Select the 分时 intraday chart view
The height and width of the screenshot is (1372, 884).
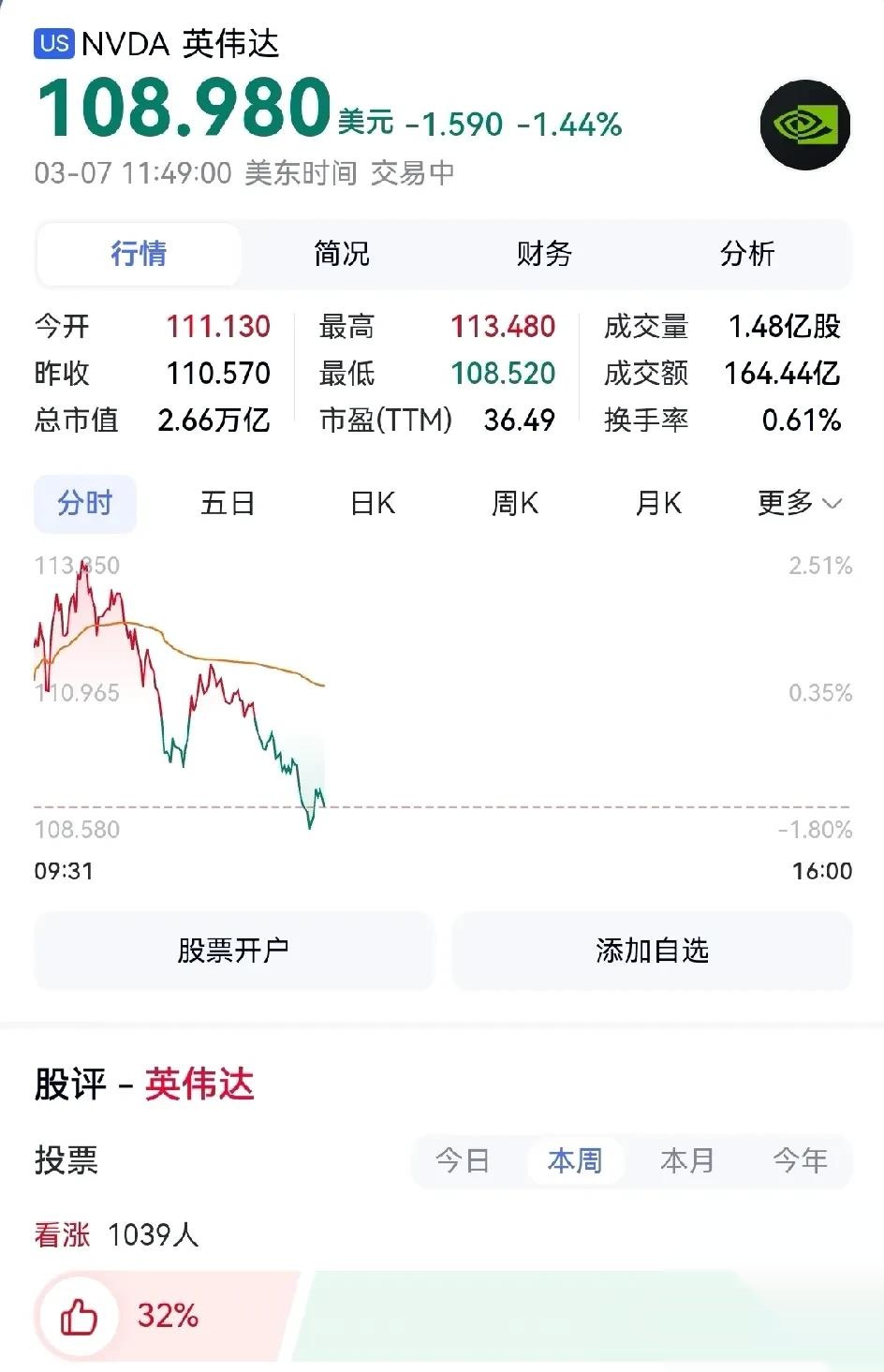click(x=85, y=503)
